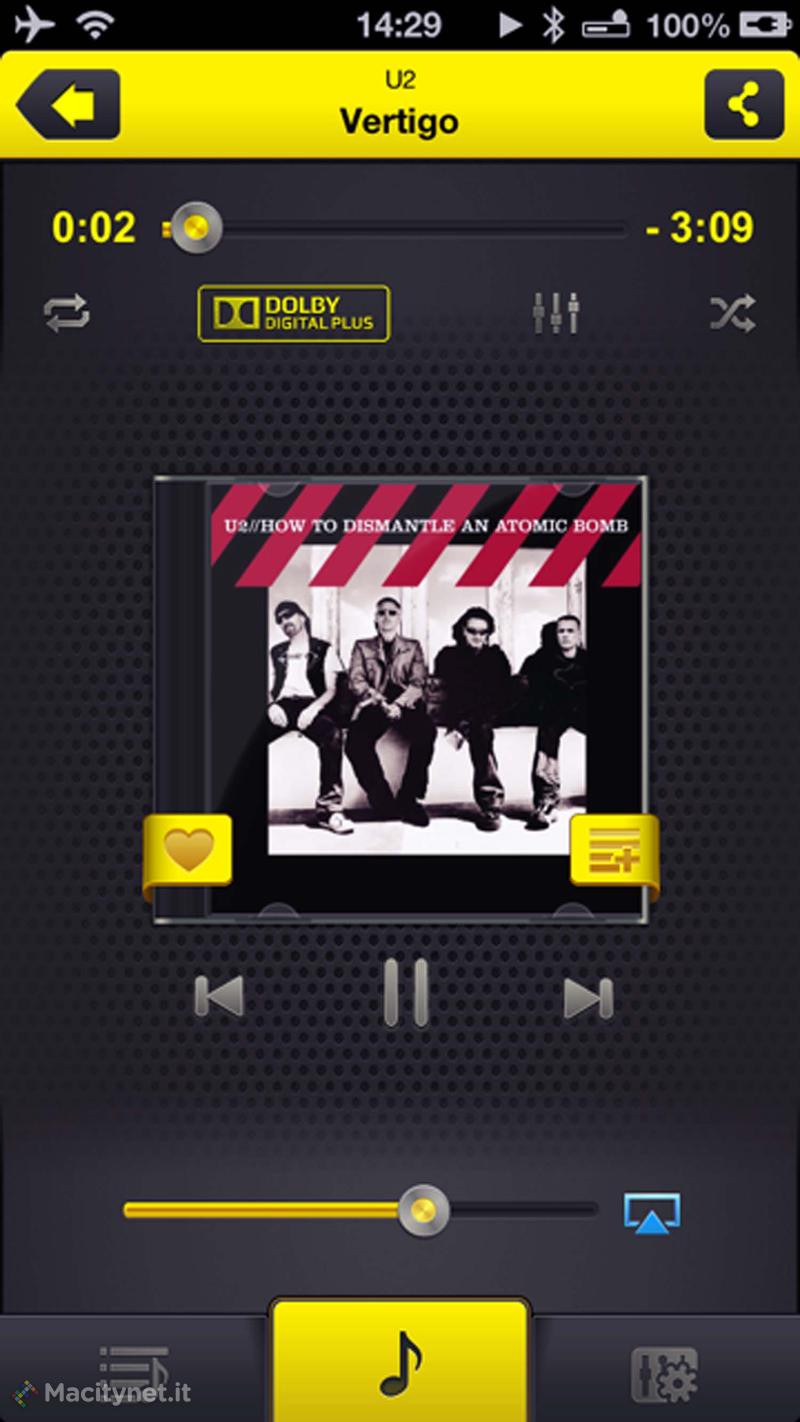The height and width of the screenshot is (1422, 800).
Task: Toggle repeat mode
Action: coord(67,314)
